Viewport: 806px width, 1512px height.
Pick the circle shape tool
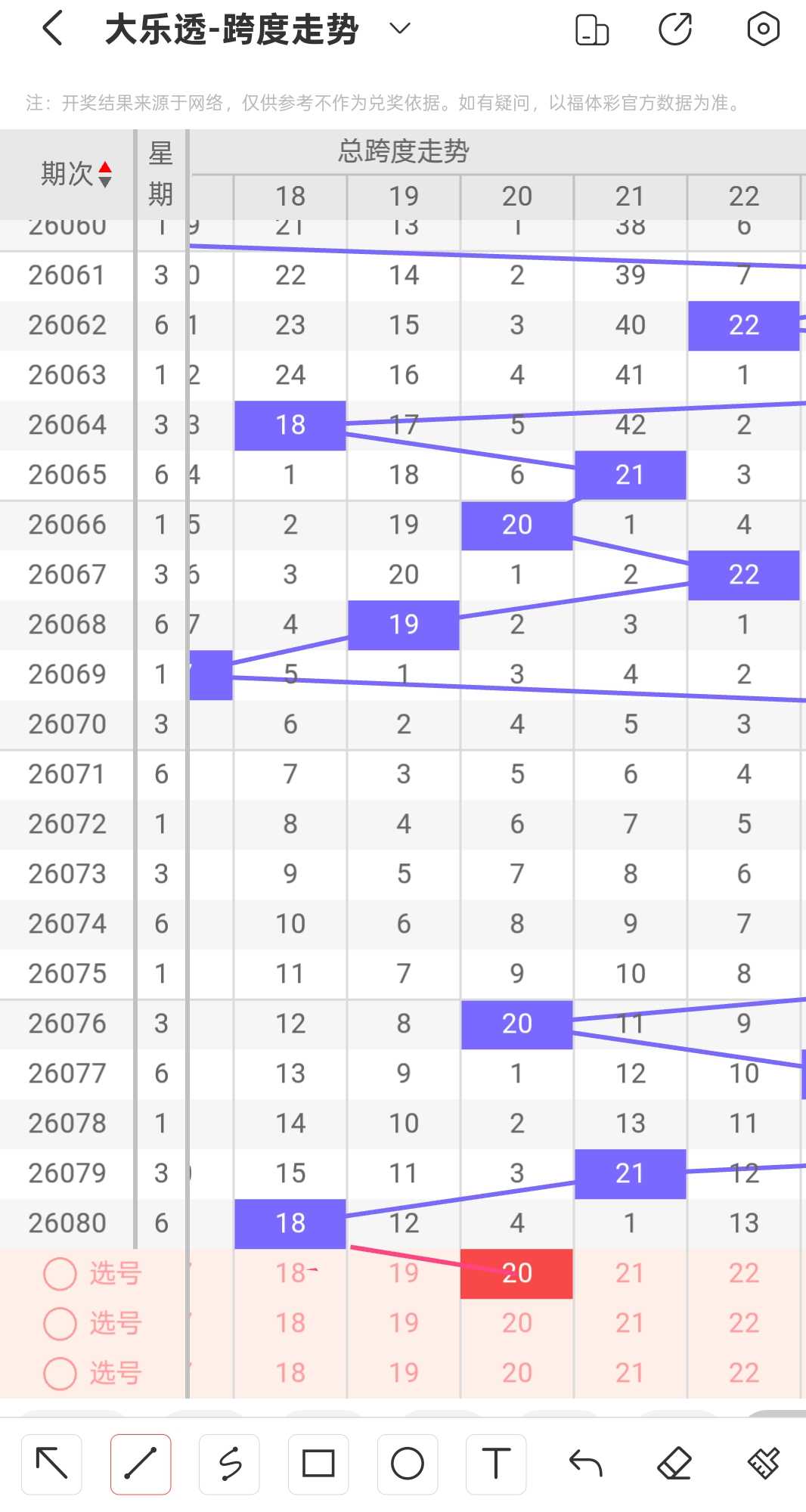[408, 1464]
